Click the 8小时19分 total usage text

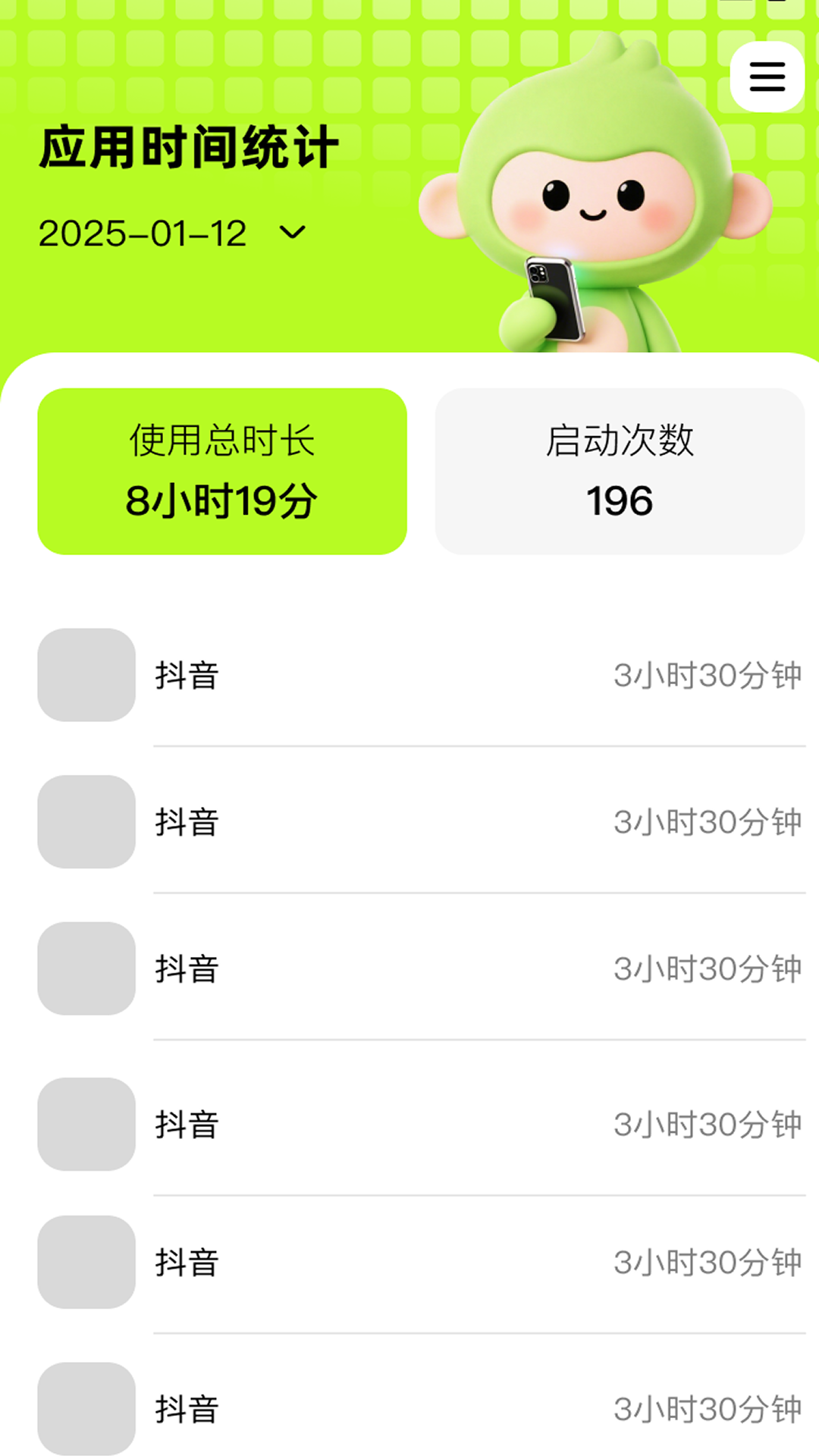pos(223,500)
